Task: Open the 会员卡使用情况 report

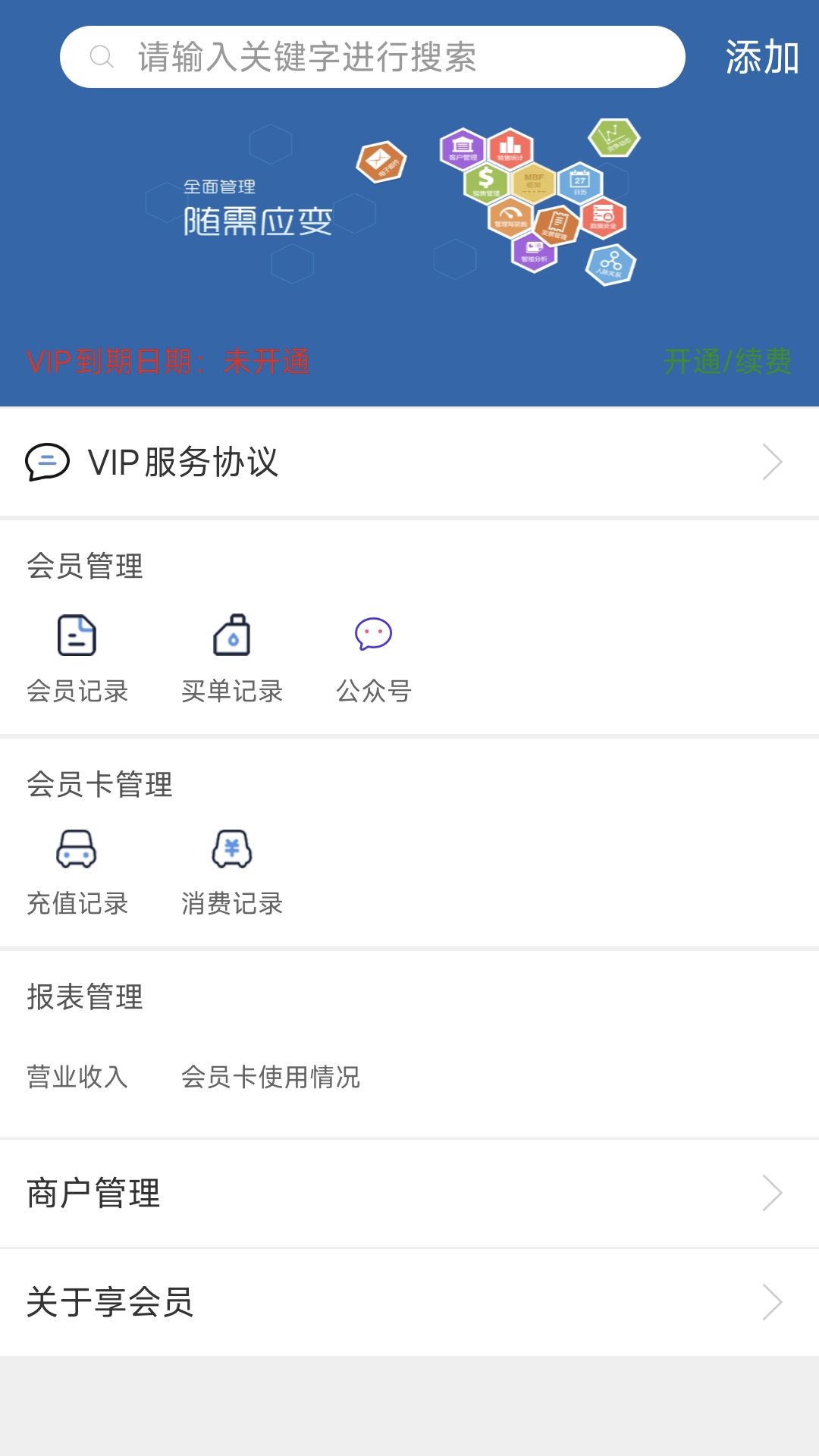Action: [x=270, y=1077]
